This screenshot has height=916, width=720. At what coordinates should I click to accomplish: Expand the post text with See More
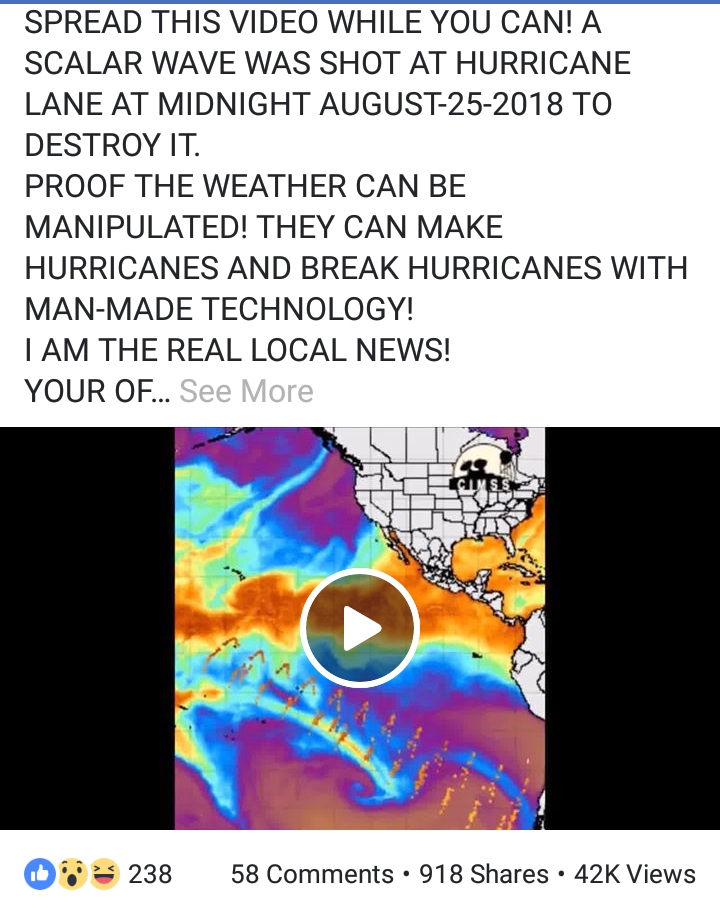coord(246,391)
